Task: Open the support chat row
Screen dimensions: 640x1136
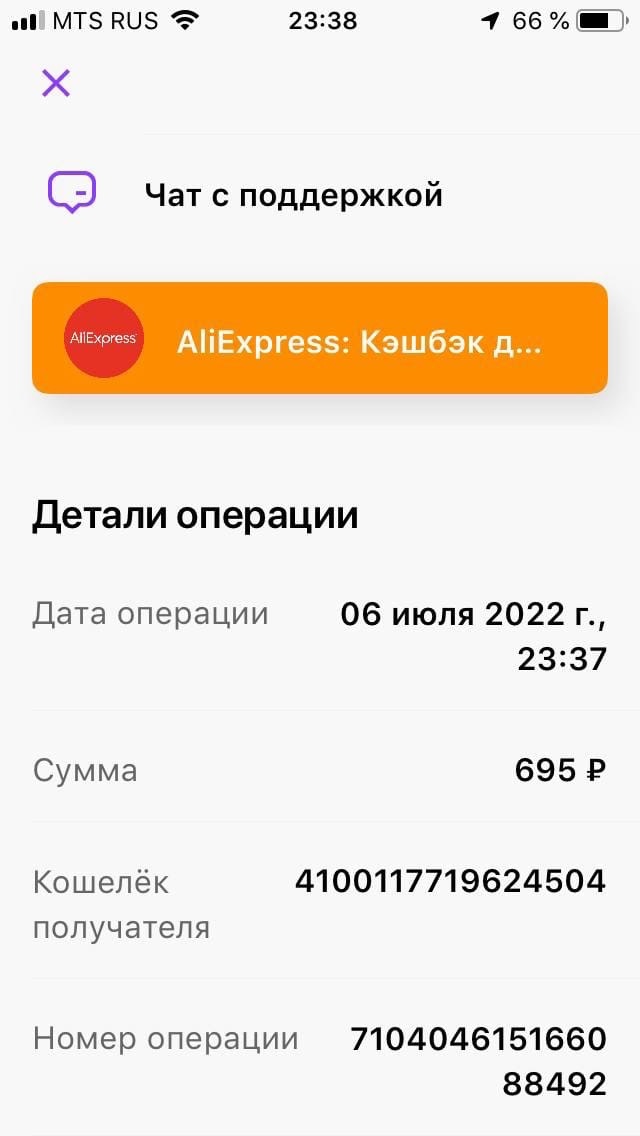Action: pyautogui.click(x=320, y=195)
